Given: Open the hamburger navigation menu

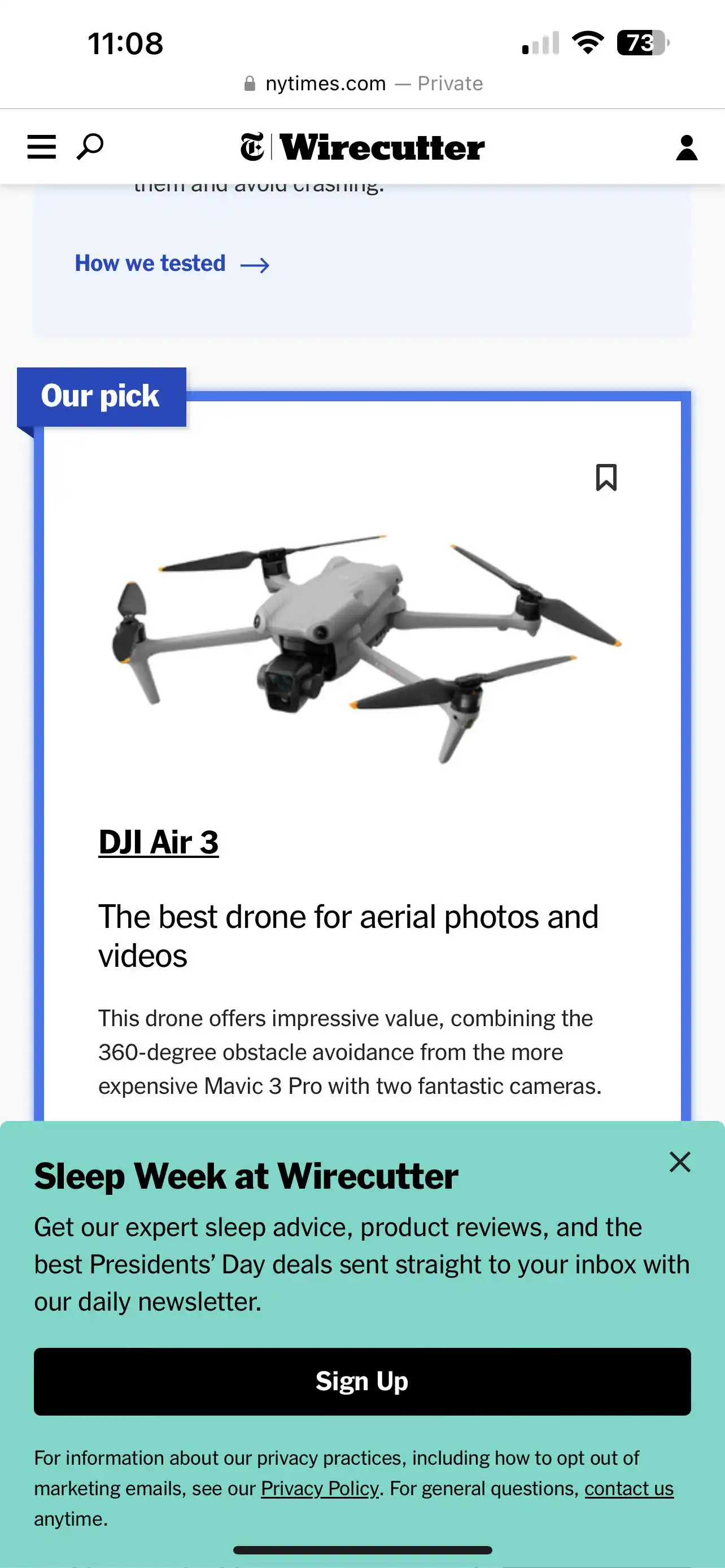Looking at the screenshot, I should pos(41,147).
